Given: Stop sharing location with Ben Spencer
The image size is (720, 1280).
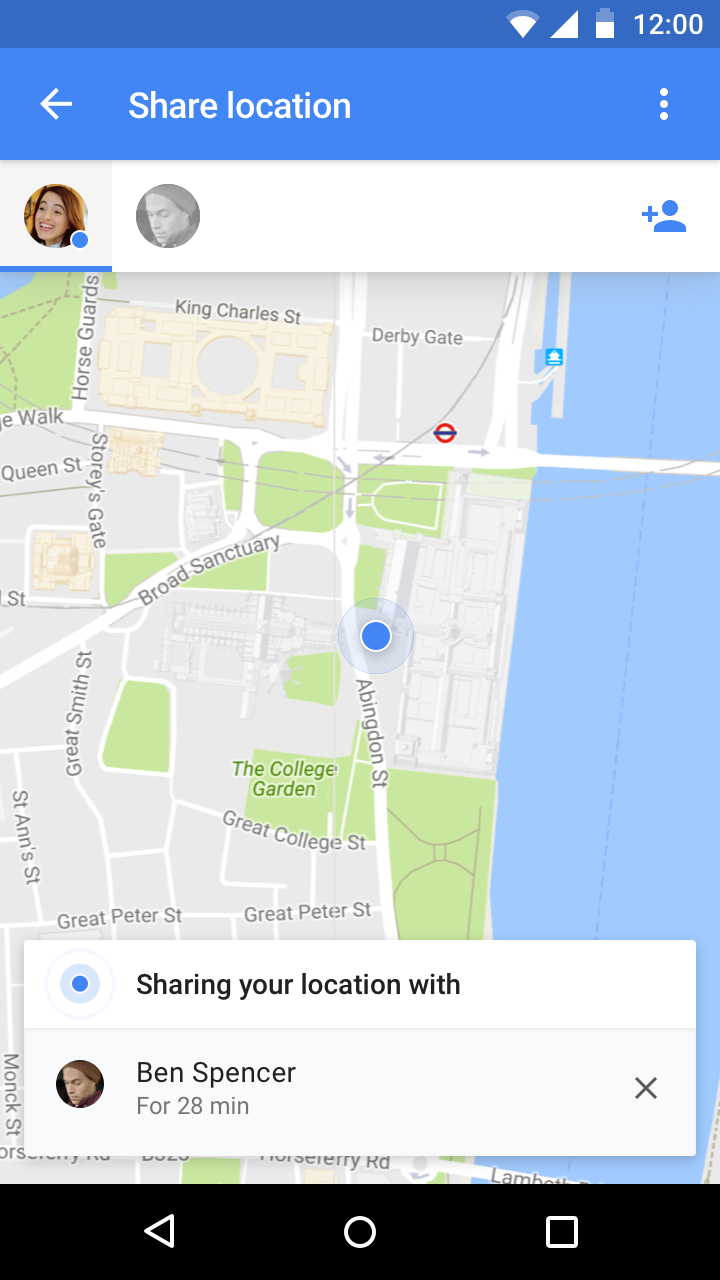Looking at the screenshot, I should (646, 1088).
